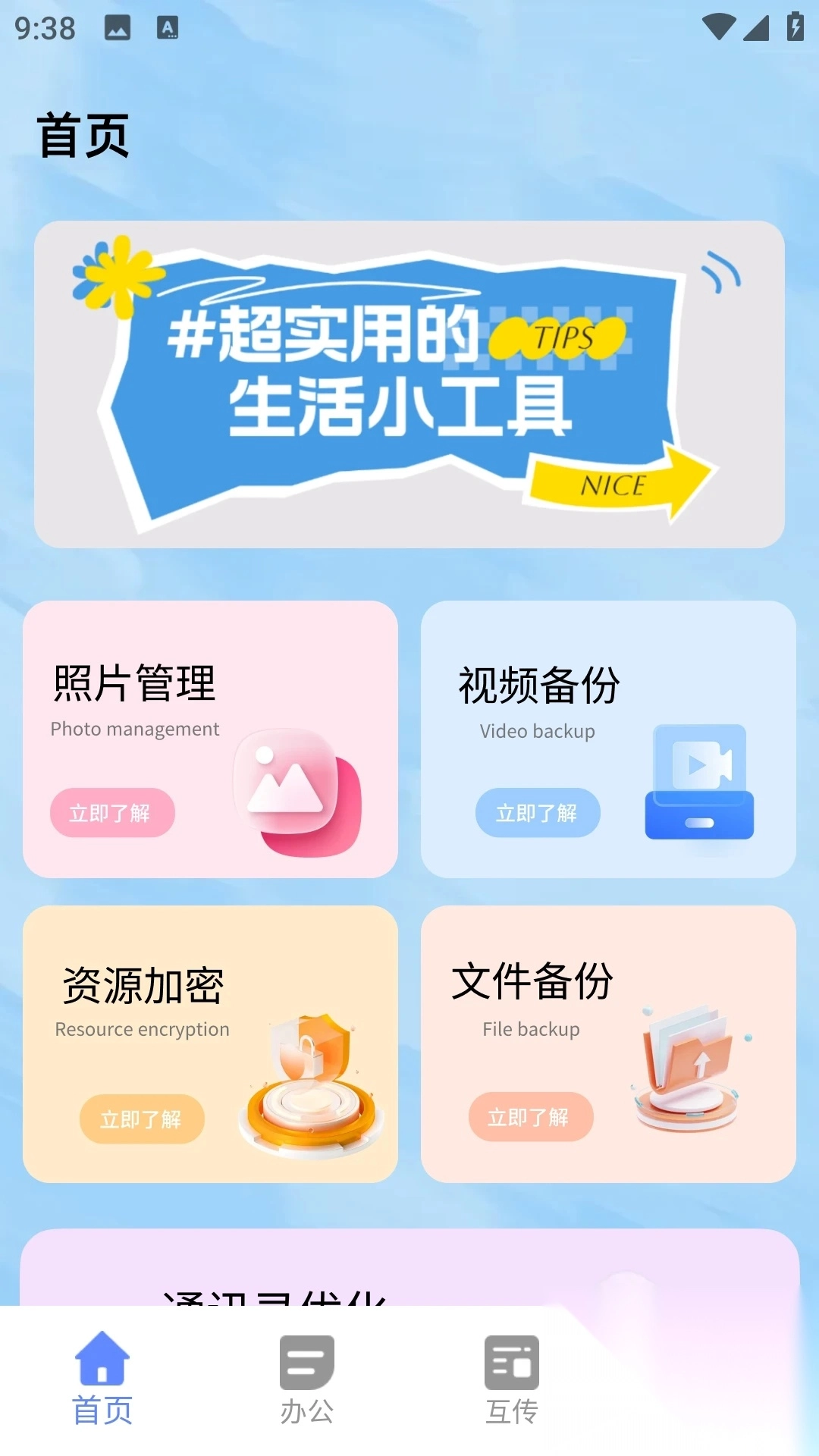The image size is (819, 1456).
Task: Tap 立即了解 under 资源加密
Action: 142,1119
